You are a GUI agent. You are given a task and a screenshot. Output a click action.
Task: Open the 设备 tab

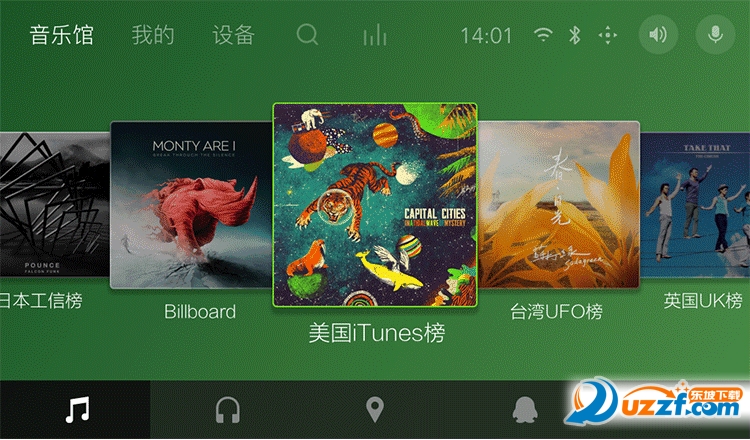233,36
